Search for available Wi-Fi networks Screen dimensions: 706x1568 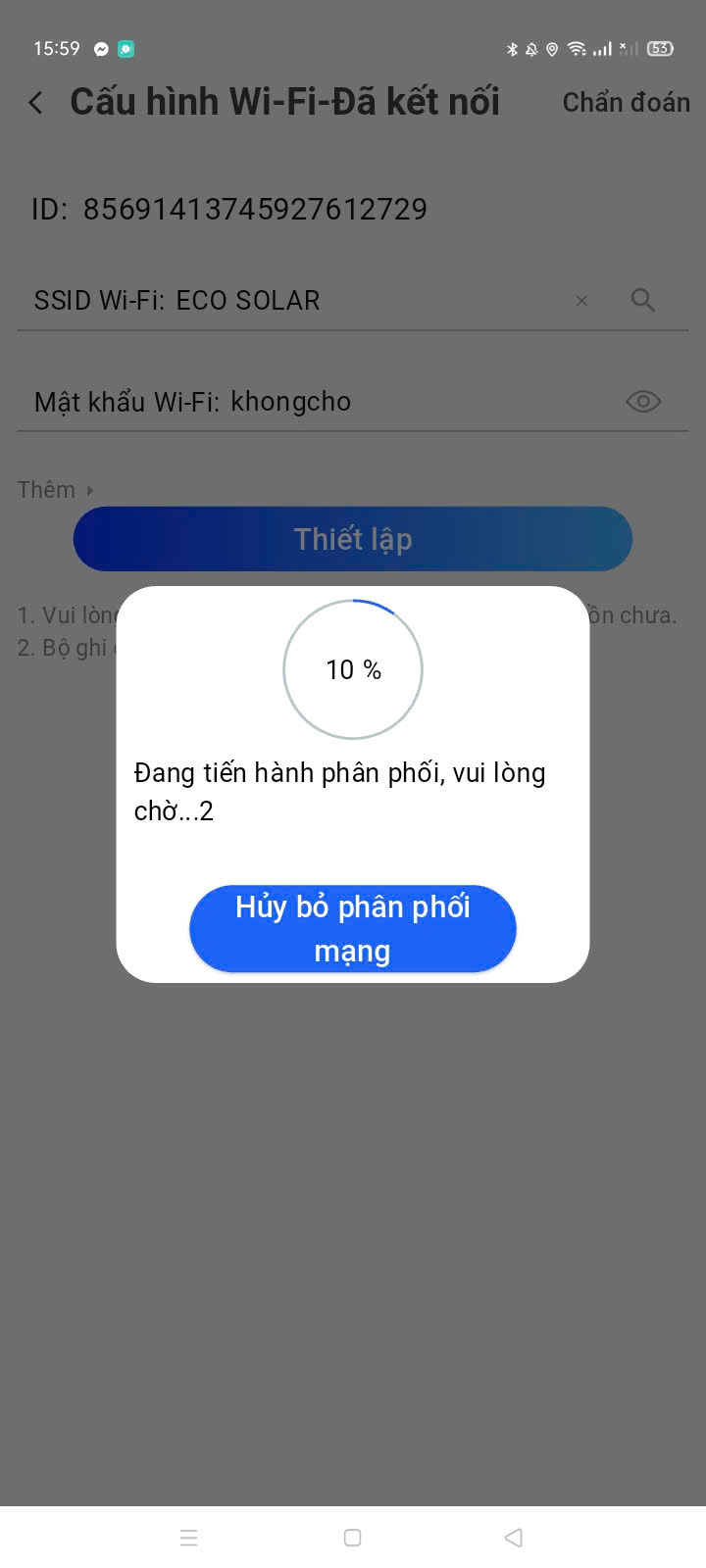[x=642, y=300]
